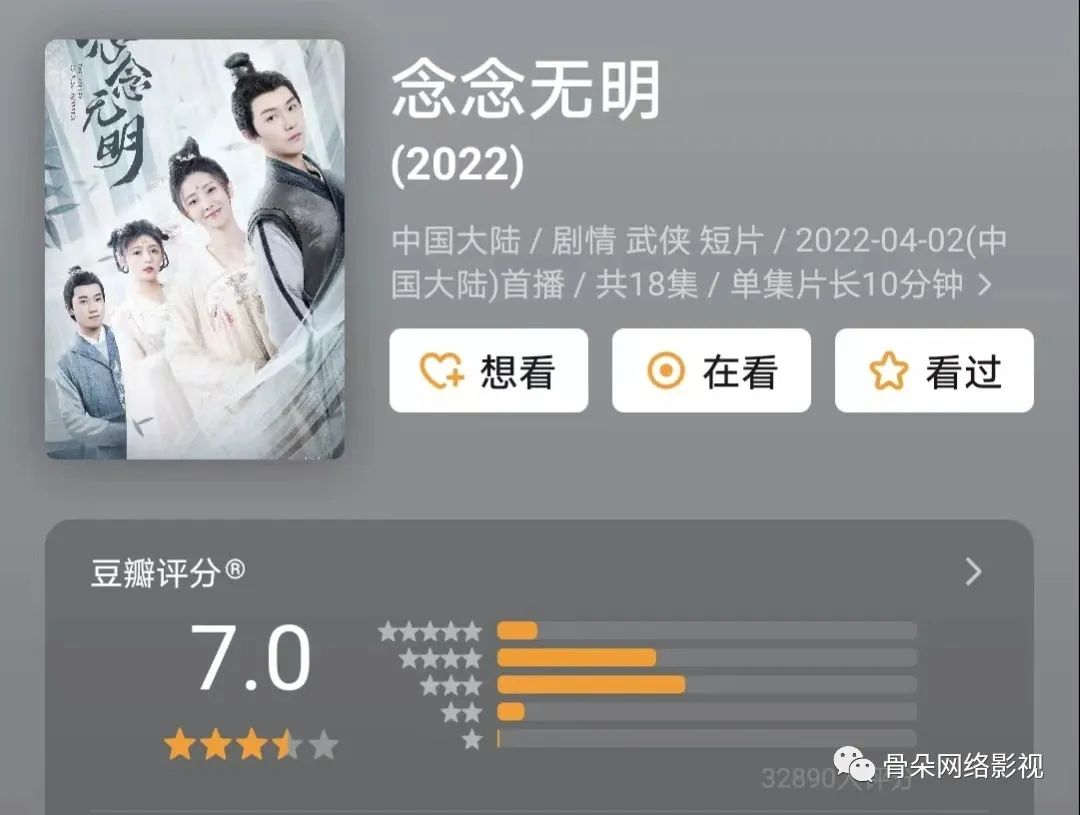The height and width of the screenshot is (815, 1080).
Task: Open the 念念无明 poster image
Action: pos(195,249)
